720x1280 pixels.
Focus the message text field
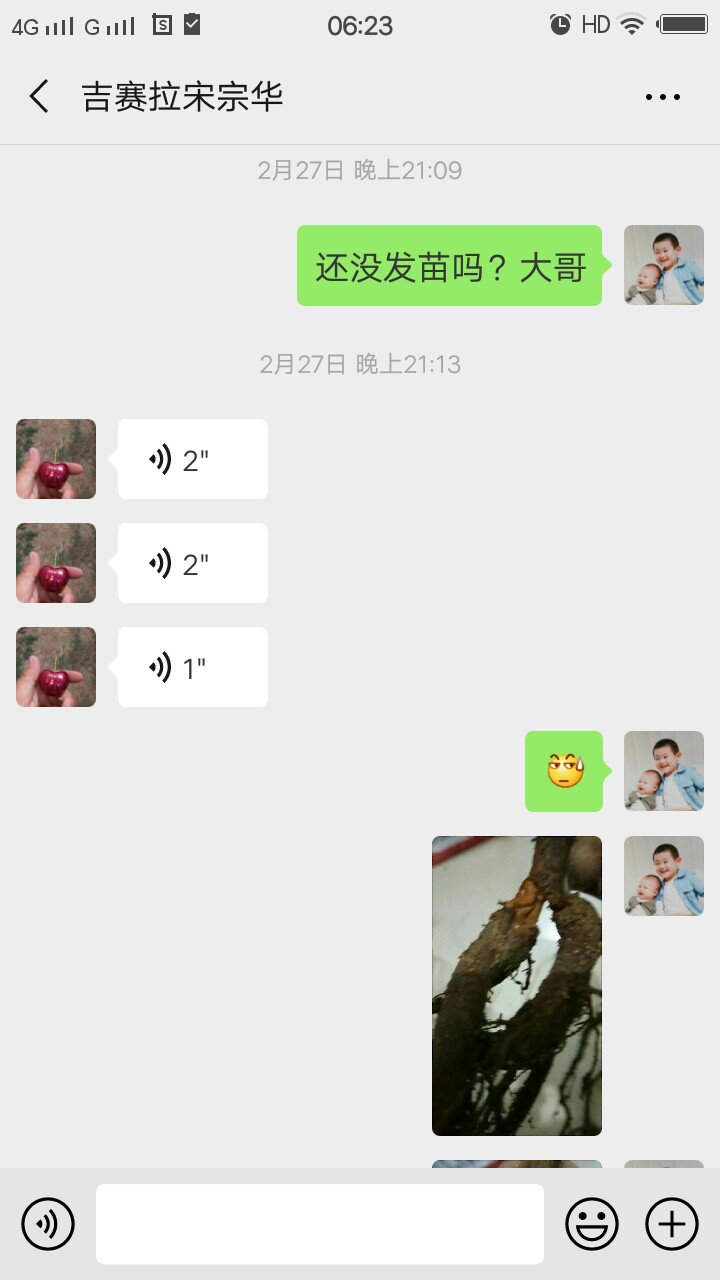point(320,1223)
